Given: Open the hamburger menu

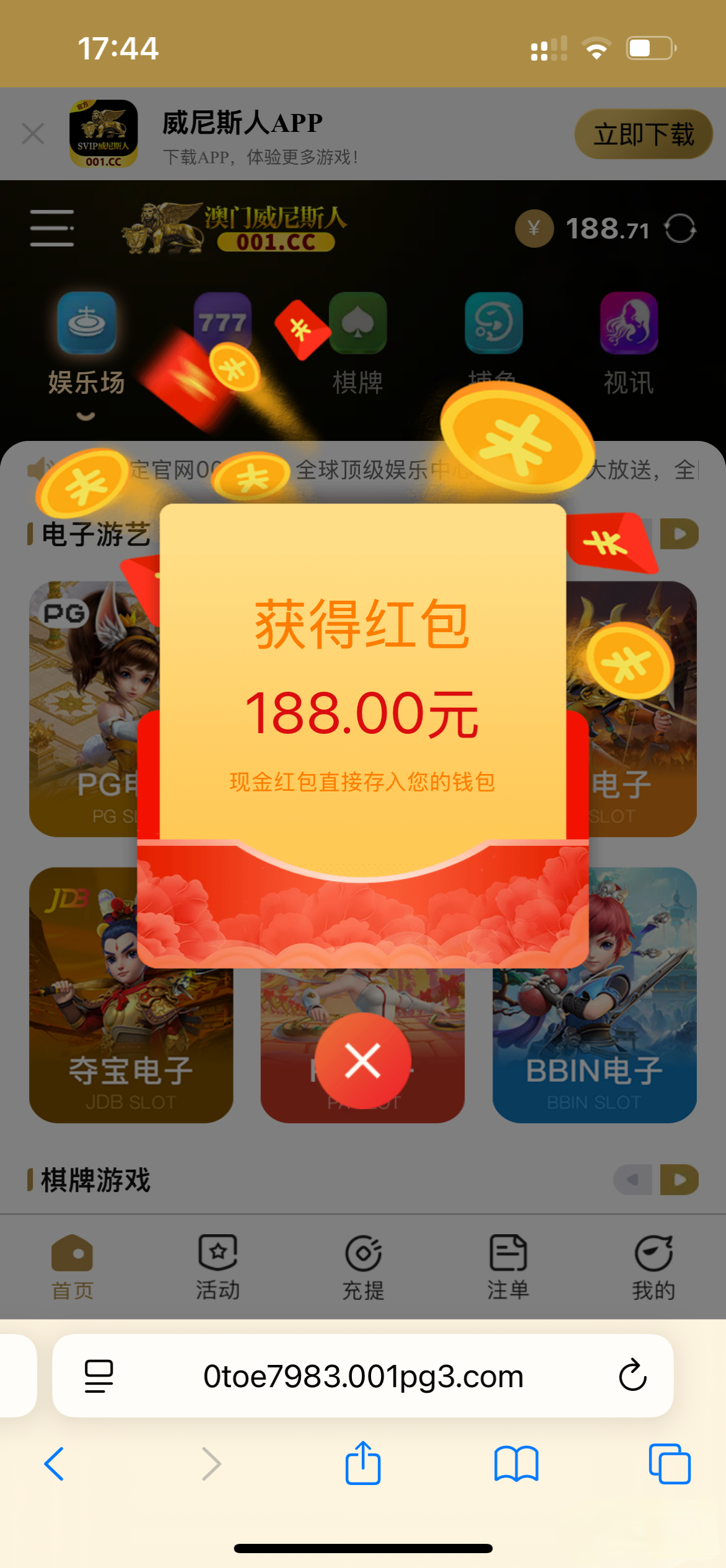Looking at the screenshot, I should (x=52, y=228).
